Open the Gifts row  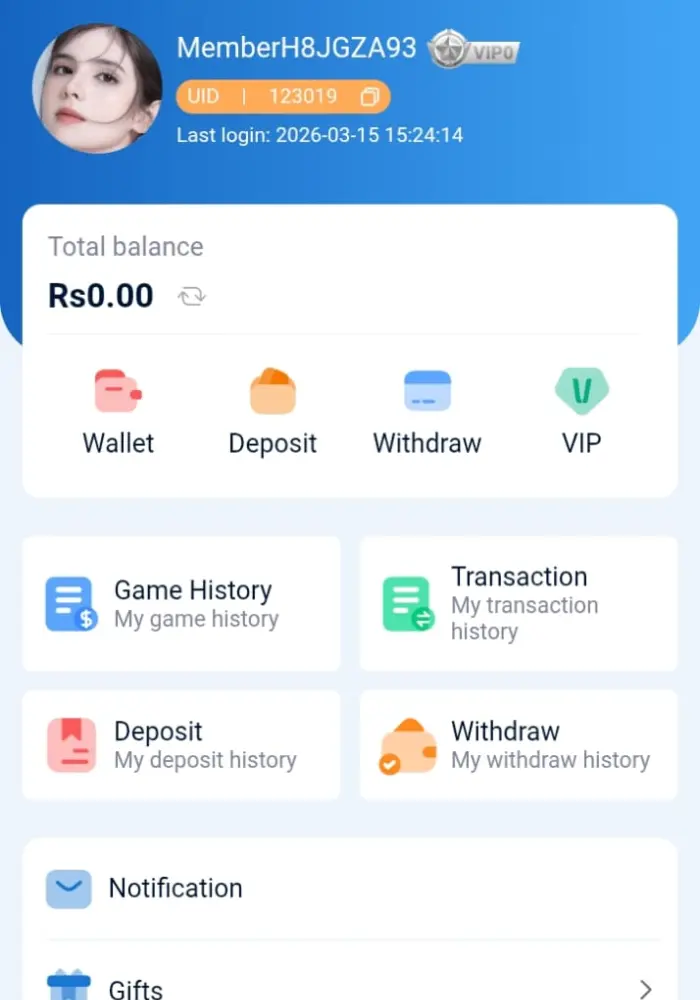(x=350, y=985)
